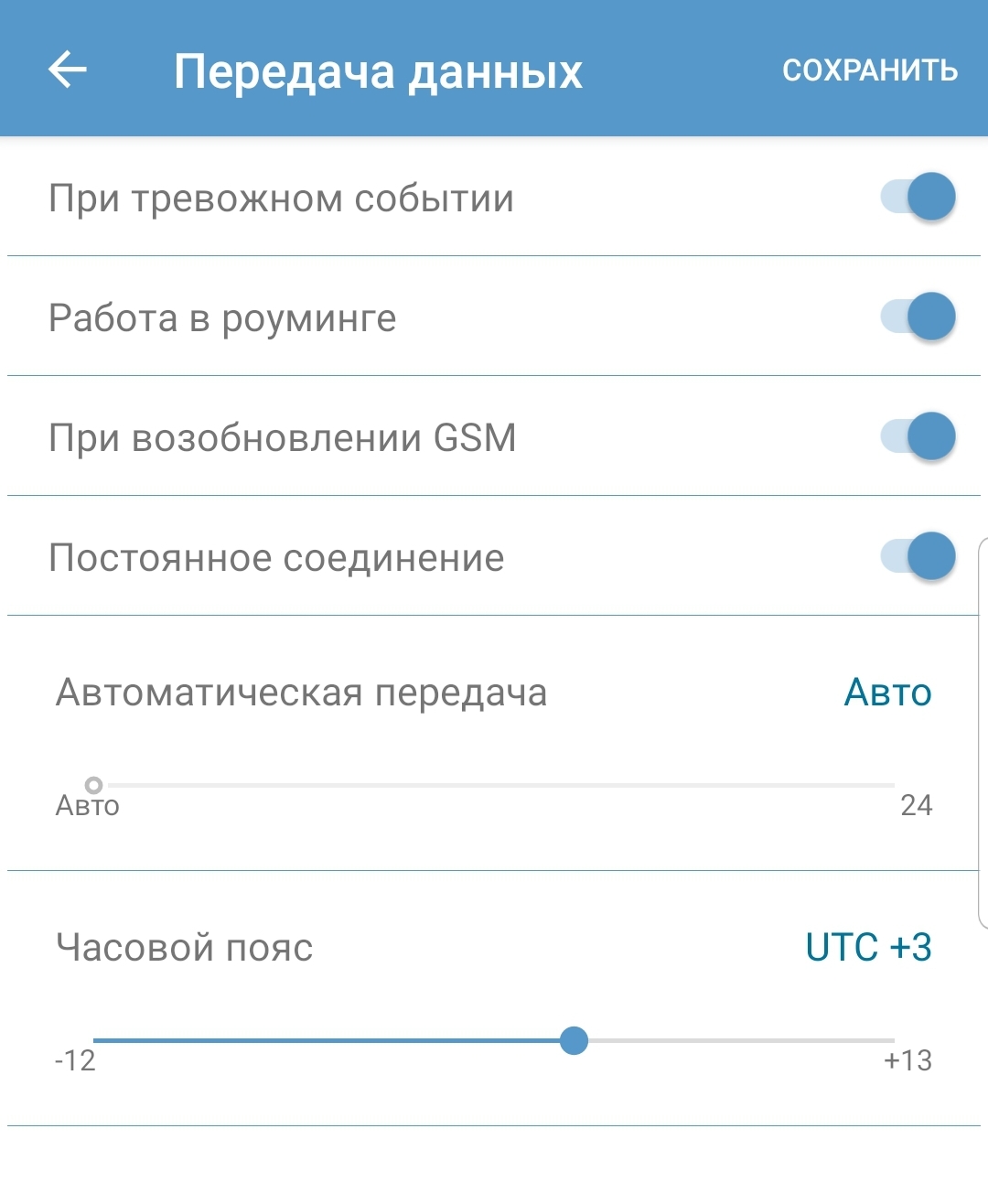Screen dimensions: 988x1204
Task: Tap the Часовой пояс slider track
Action: pos(494,1040)
